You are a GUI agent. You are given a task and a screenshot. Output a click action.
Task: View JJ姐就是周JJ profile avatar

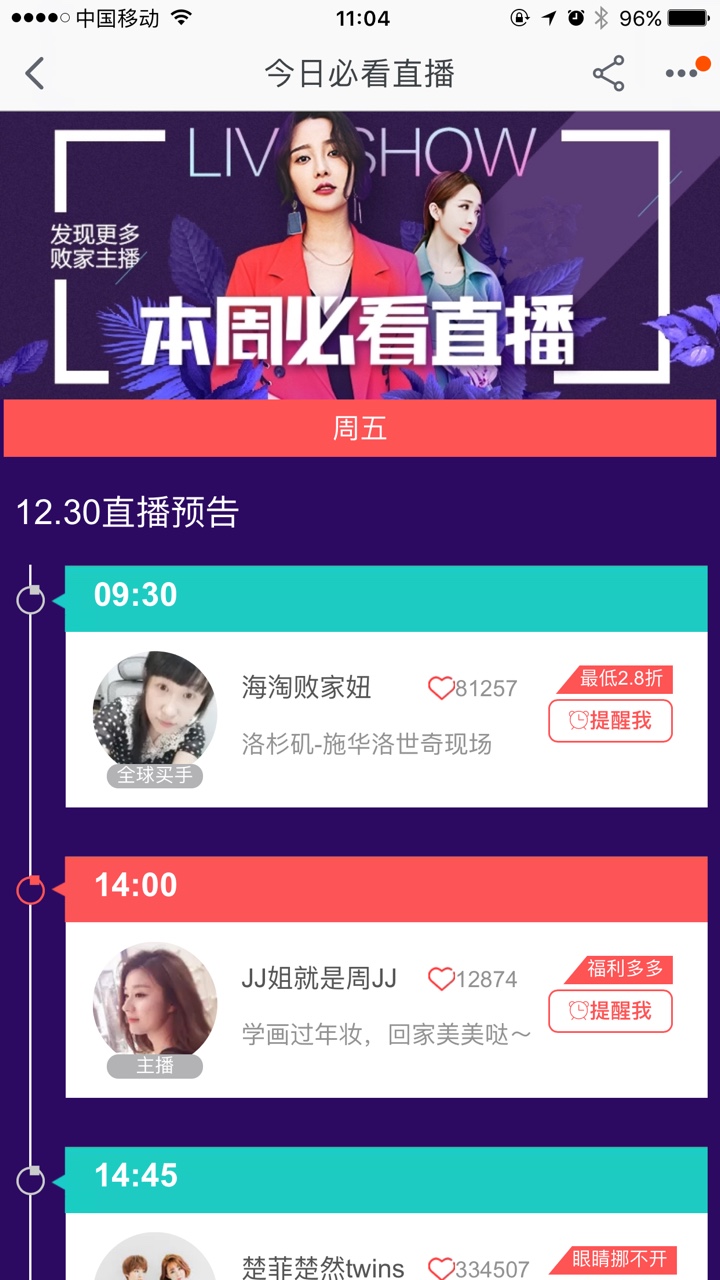pos(155,1002)
